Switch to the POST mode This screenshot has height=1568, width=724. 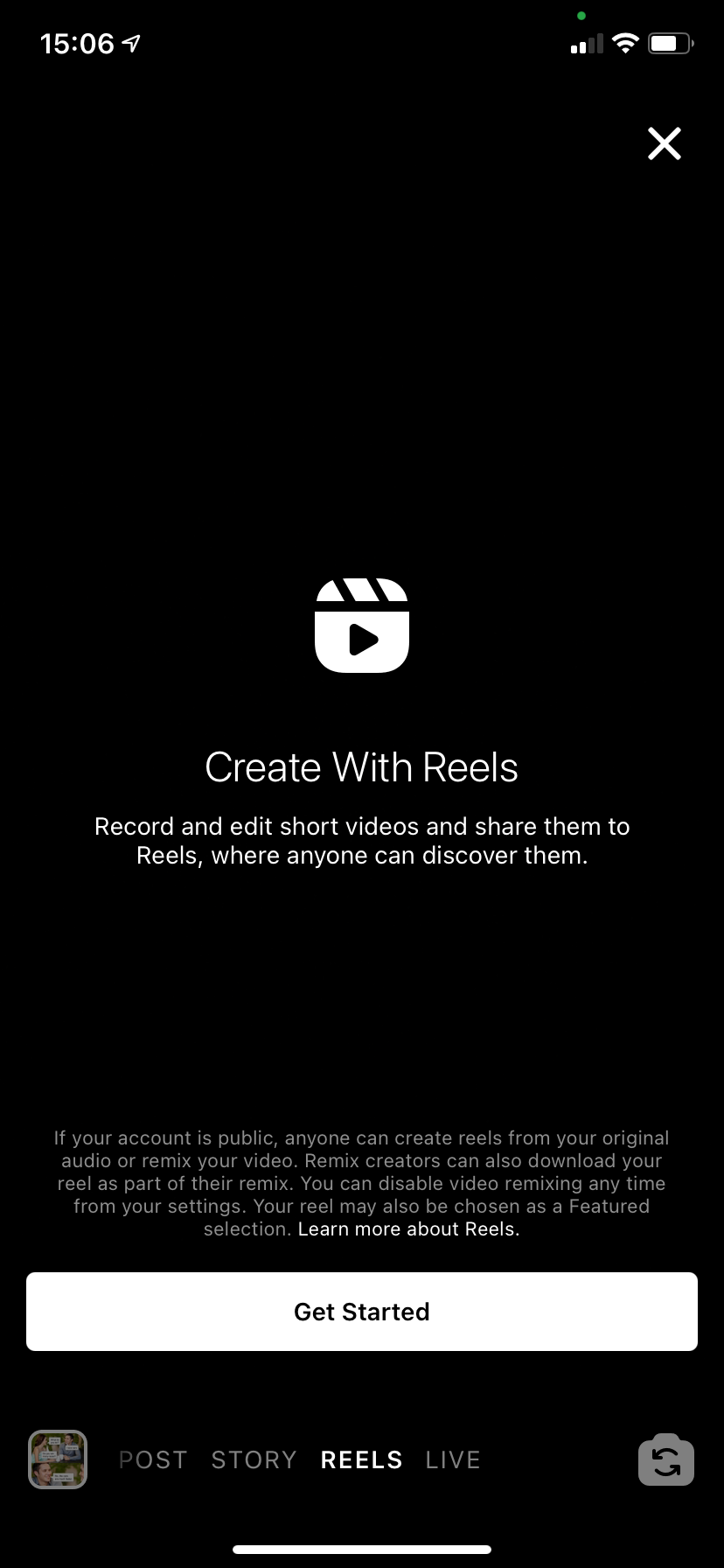(154, 1459)
